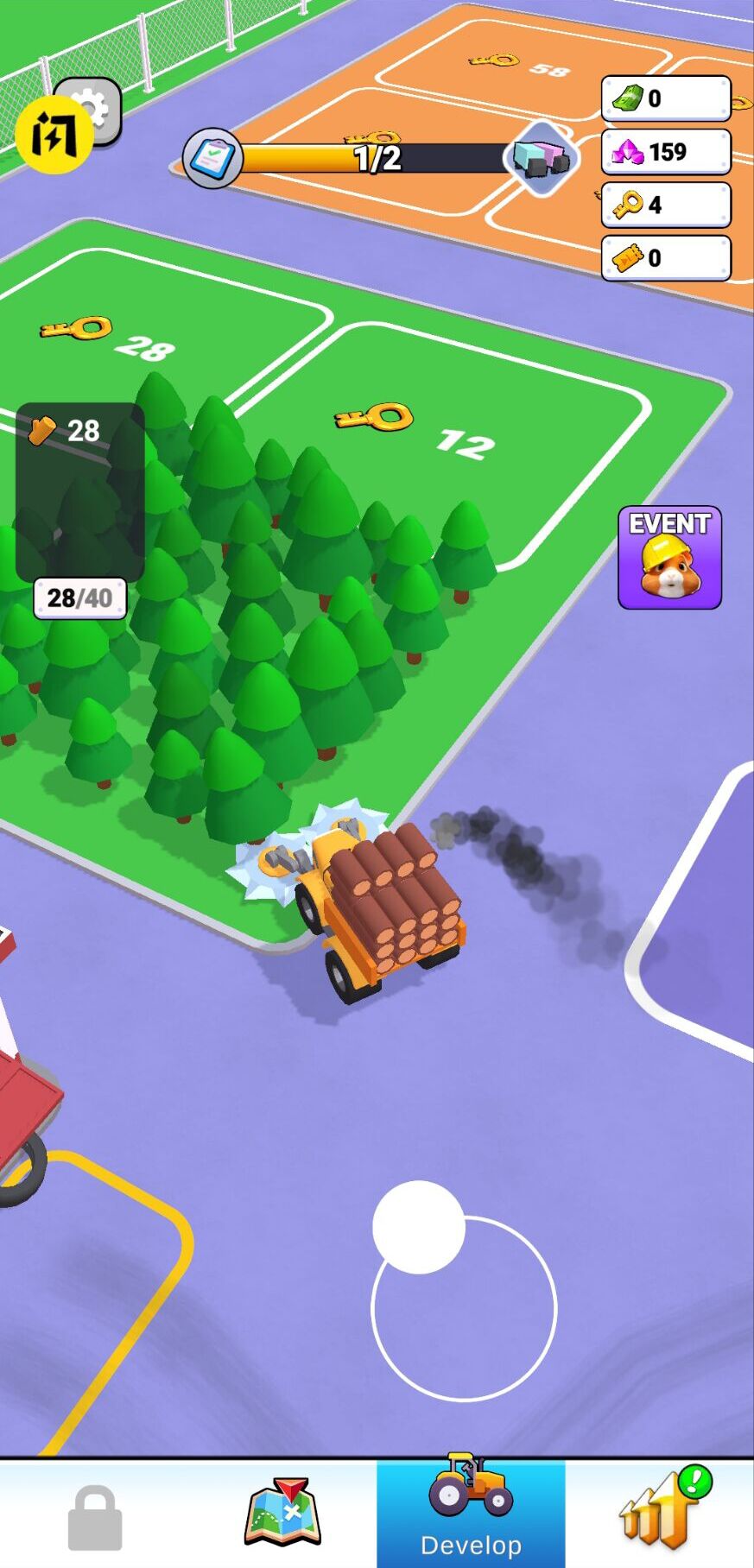Tap the locked tab
This screenshot has width=754, height=1568.
coord(95,1516)
